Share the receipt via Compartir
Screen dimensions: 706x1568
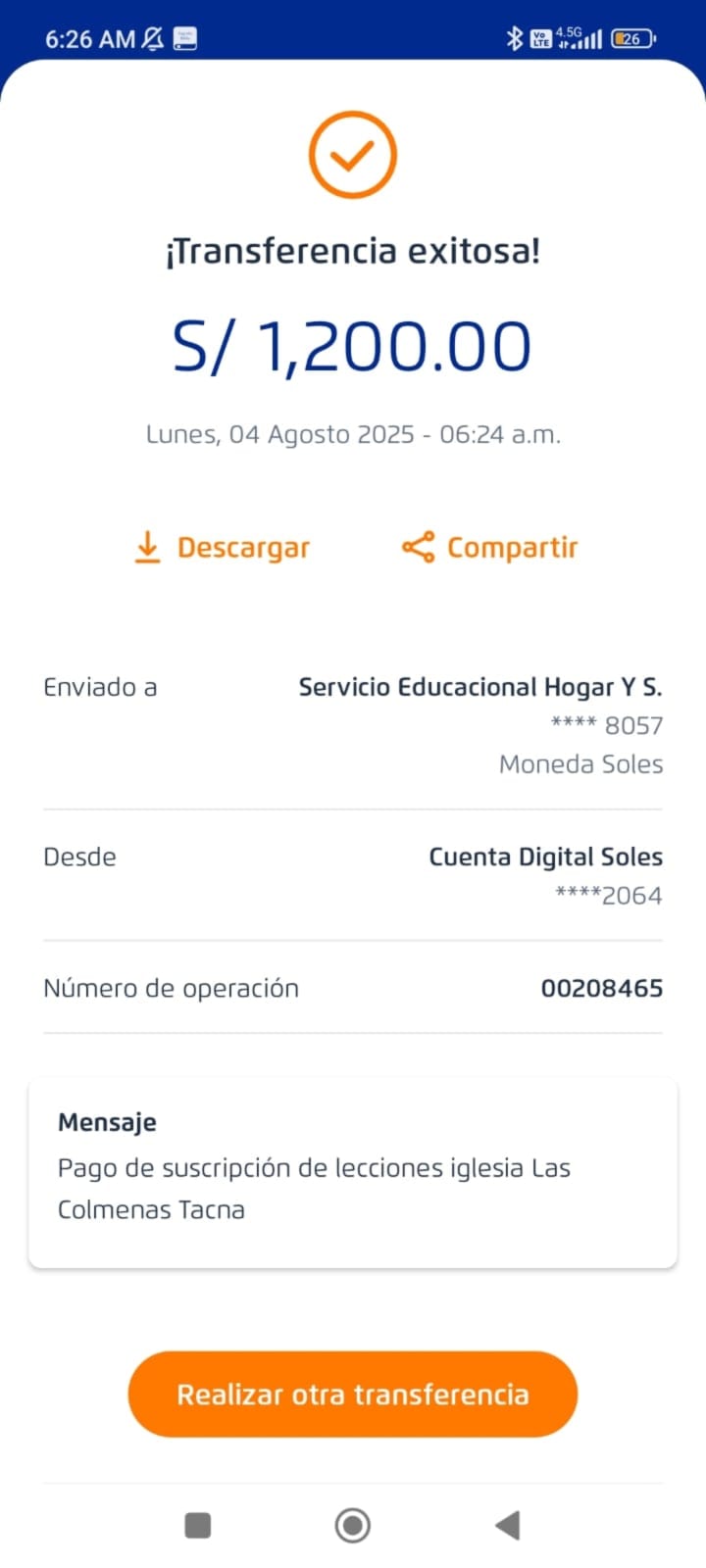[490, 547]
